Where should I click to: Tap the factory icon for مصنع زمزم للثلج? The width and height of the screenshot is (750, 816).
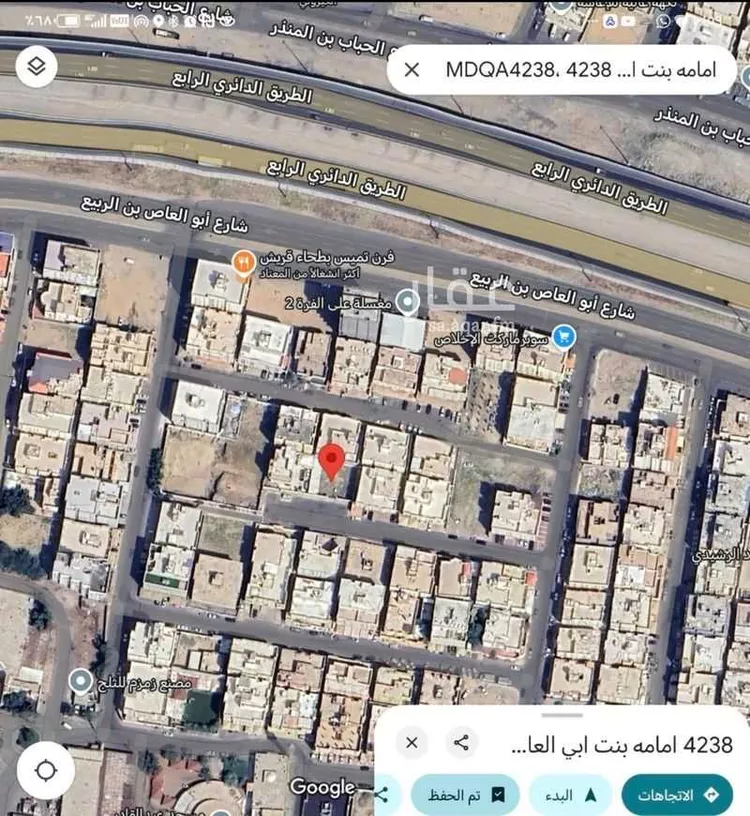pyautogui.click(x=82, y=679)
